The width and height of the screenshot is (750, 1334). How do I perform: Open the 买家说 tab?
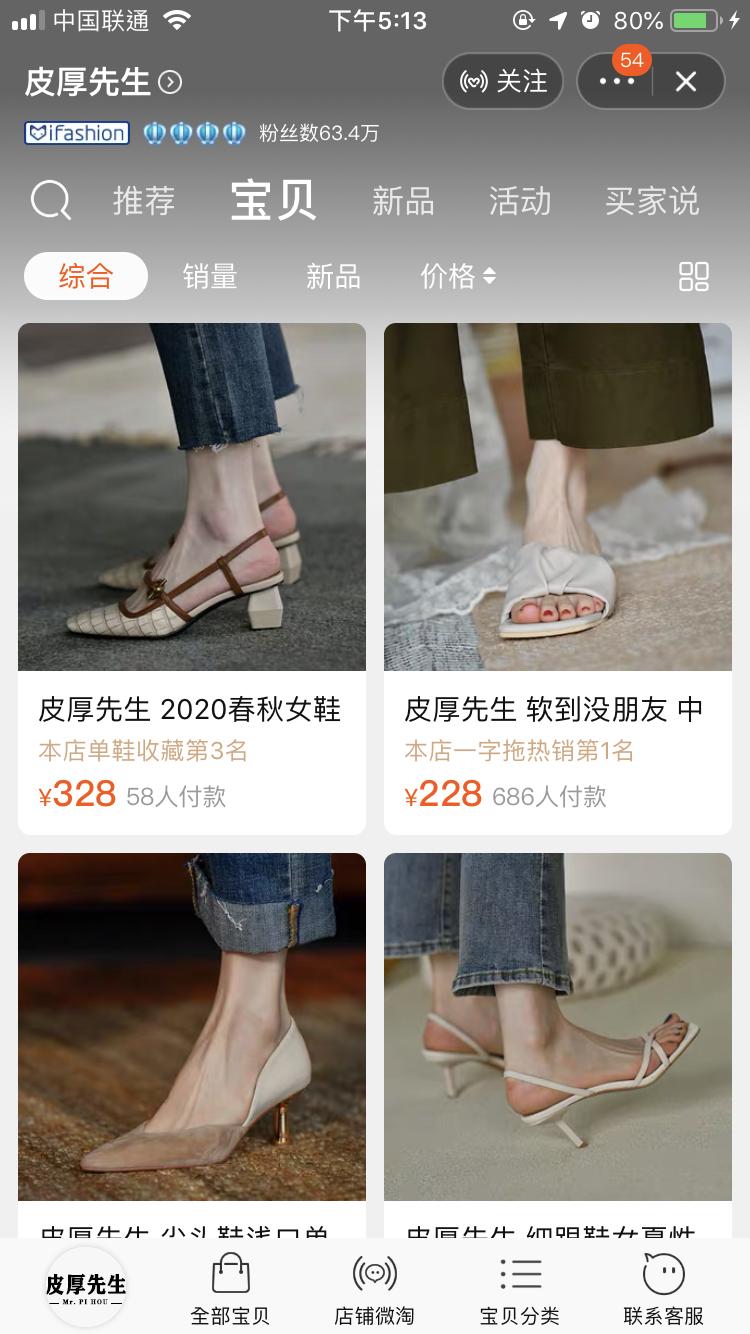tap(650, 201)
